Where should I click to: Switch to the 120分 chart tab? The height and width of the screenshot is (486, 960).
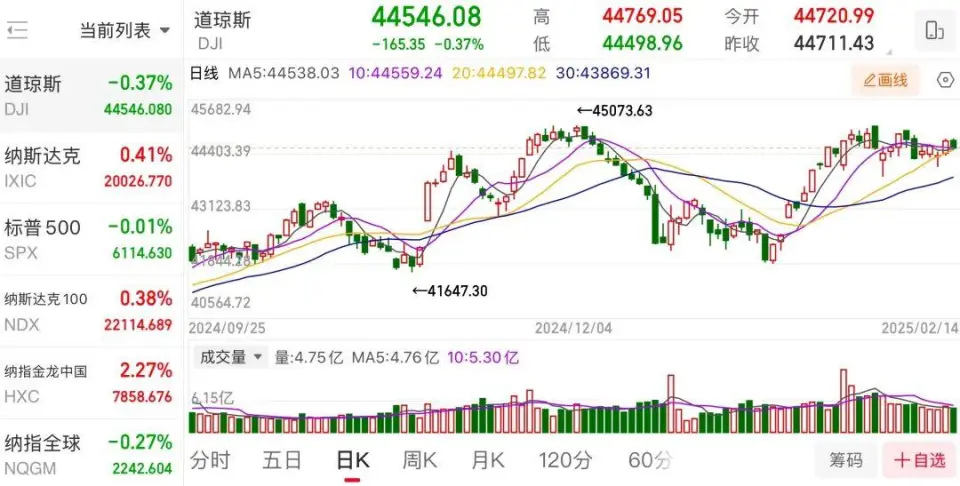point(565,460)
